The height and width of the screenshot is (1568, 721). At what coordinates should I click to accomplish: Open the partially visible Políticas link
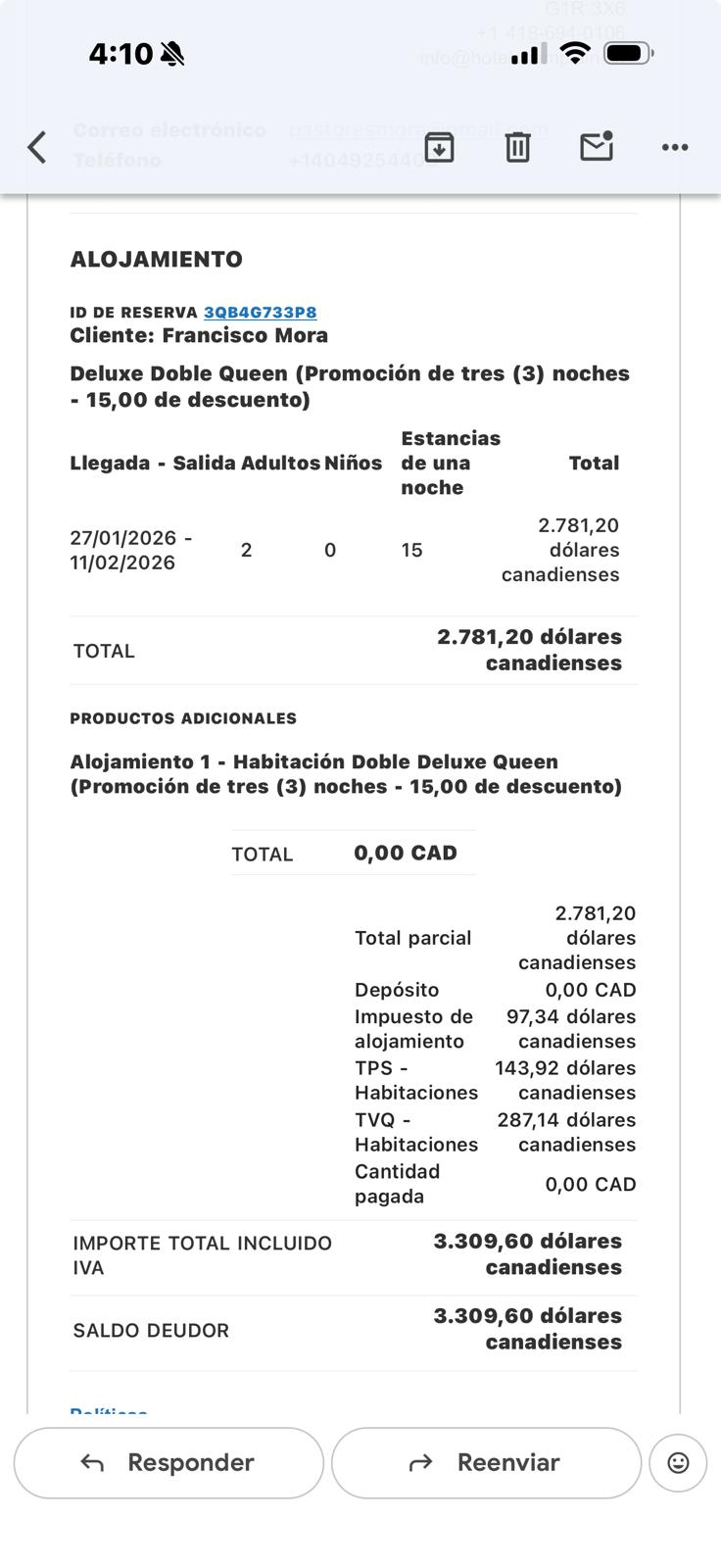(109, 1411)
